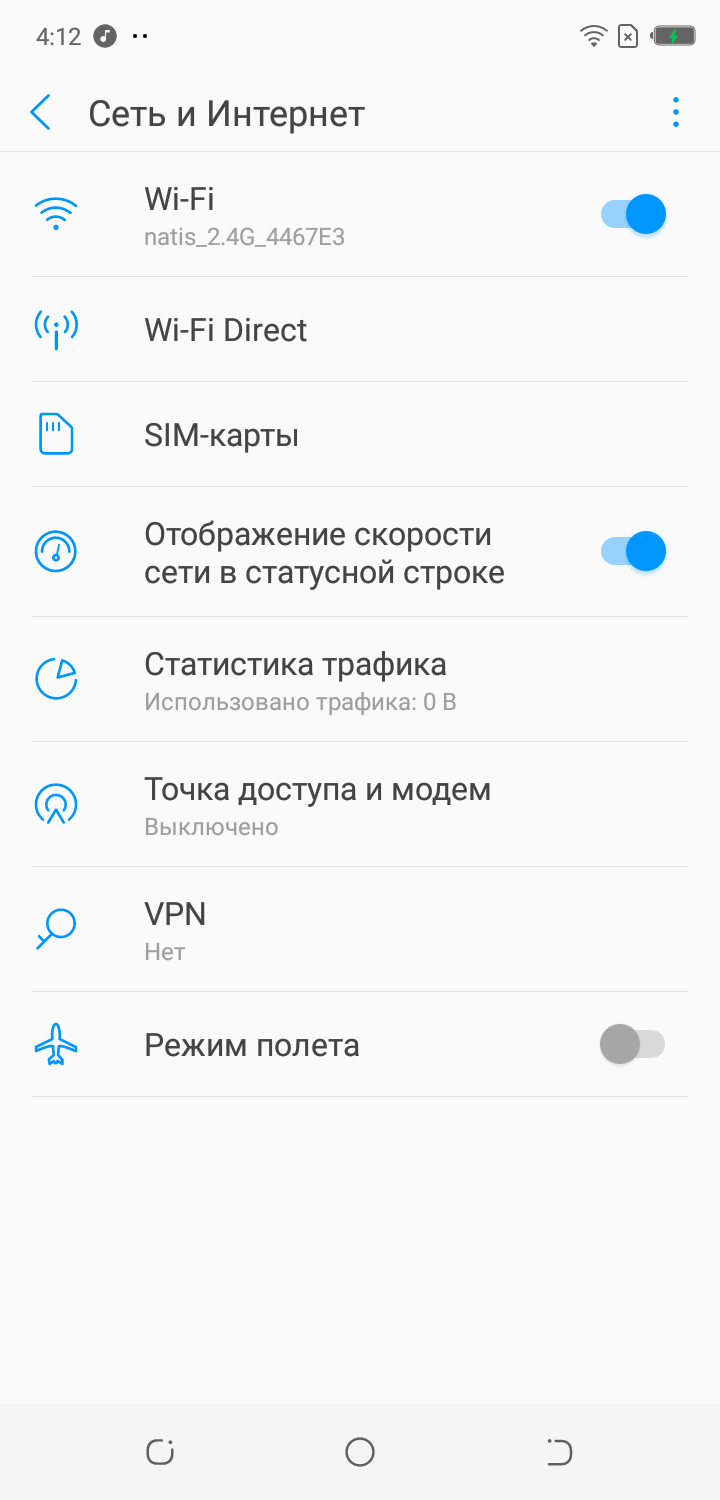This screenshot has width=720, height=1500.
Task: Open recent apps from navigation bar
Action: coord(160,1452)
